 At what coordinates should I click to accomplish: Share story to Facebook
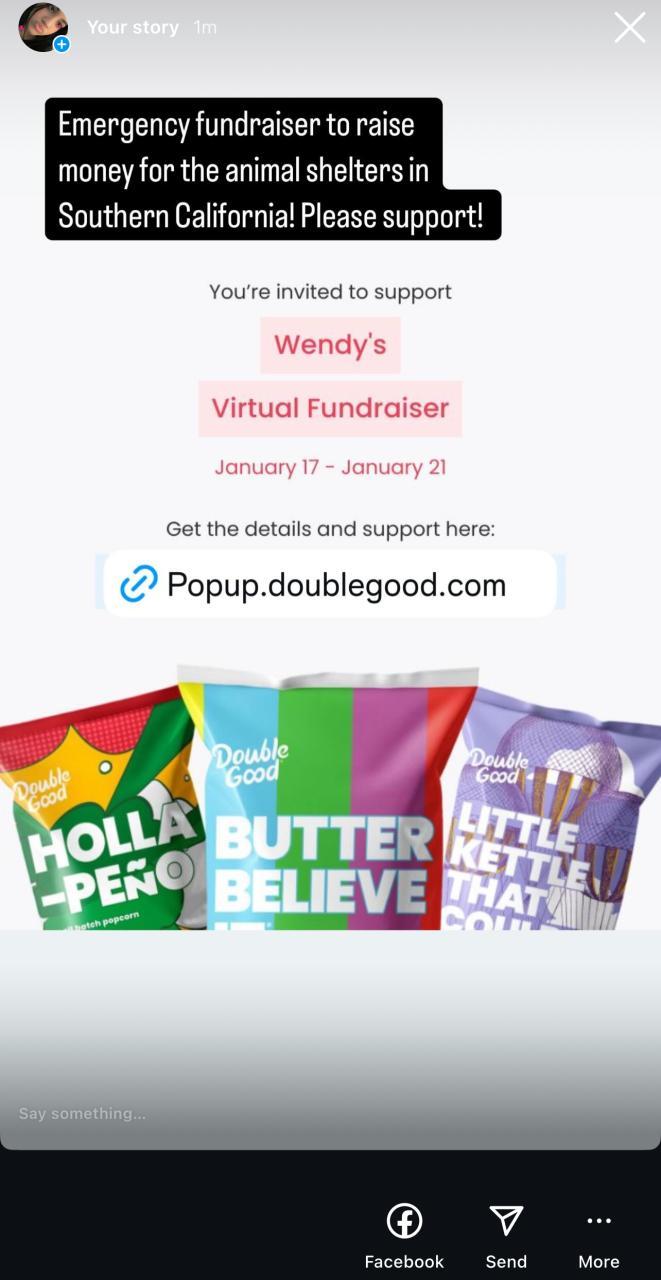404,1234
